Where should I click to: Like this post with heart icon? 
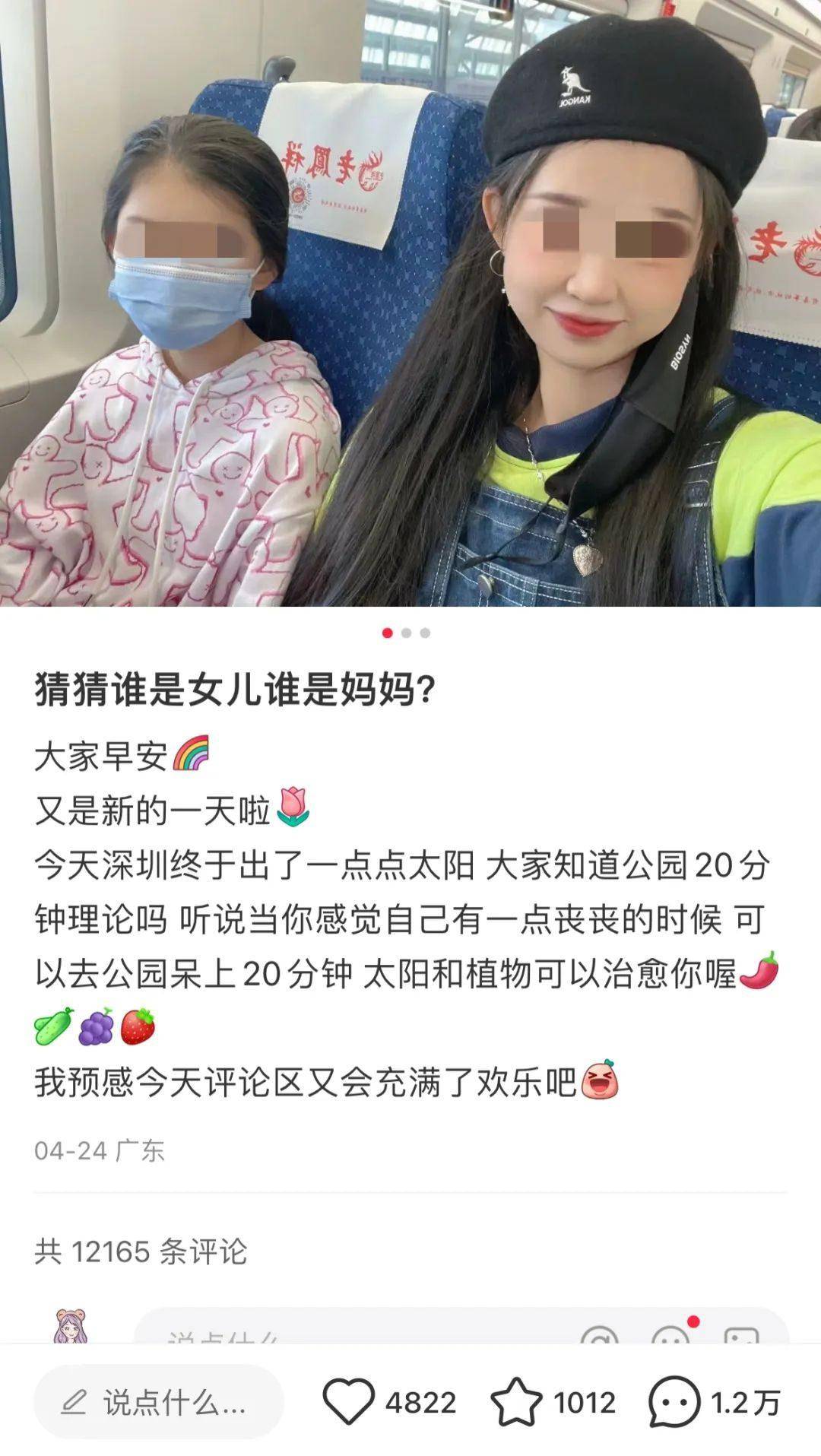pyautogui.click(x=348, y=1401)
